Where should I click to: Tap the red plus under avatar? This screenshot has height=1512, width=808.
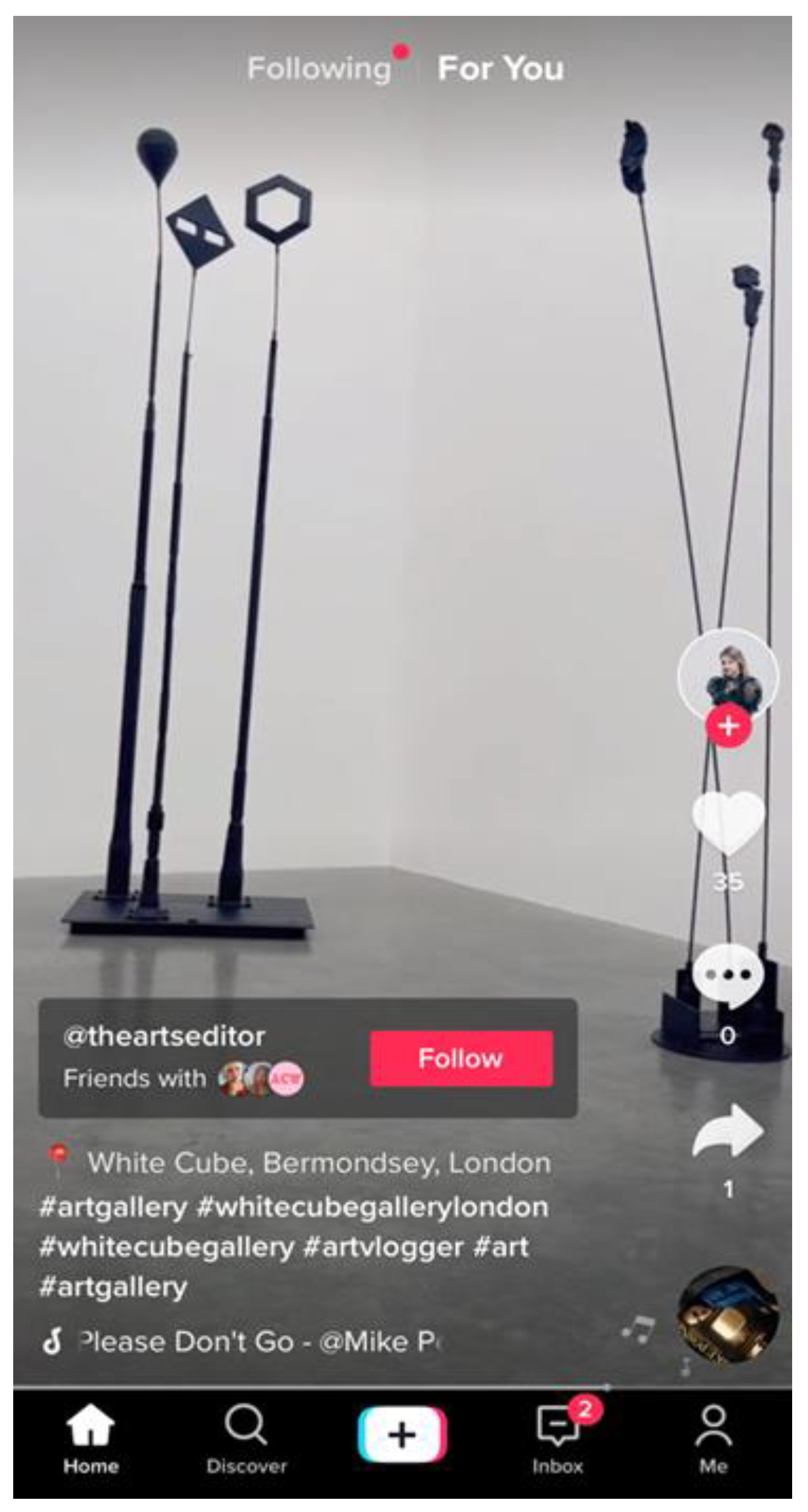tap(728, 726)
